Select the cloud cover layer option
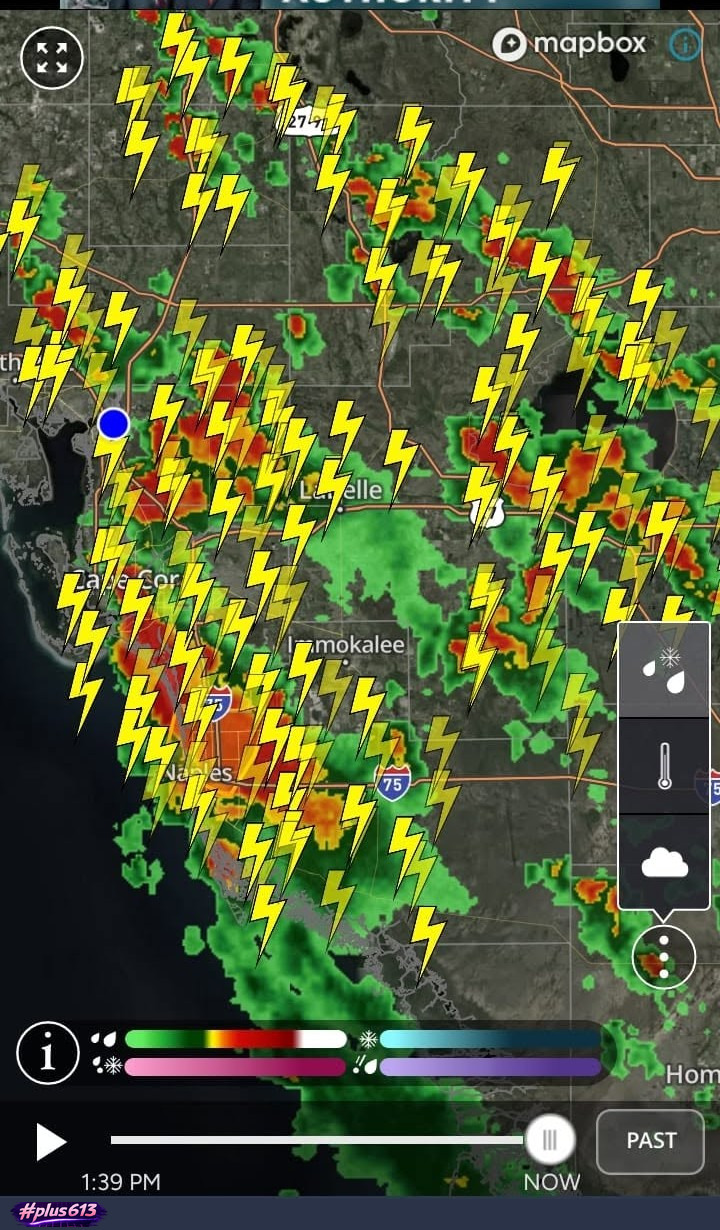 tap(664, 862)
